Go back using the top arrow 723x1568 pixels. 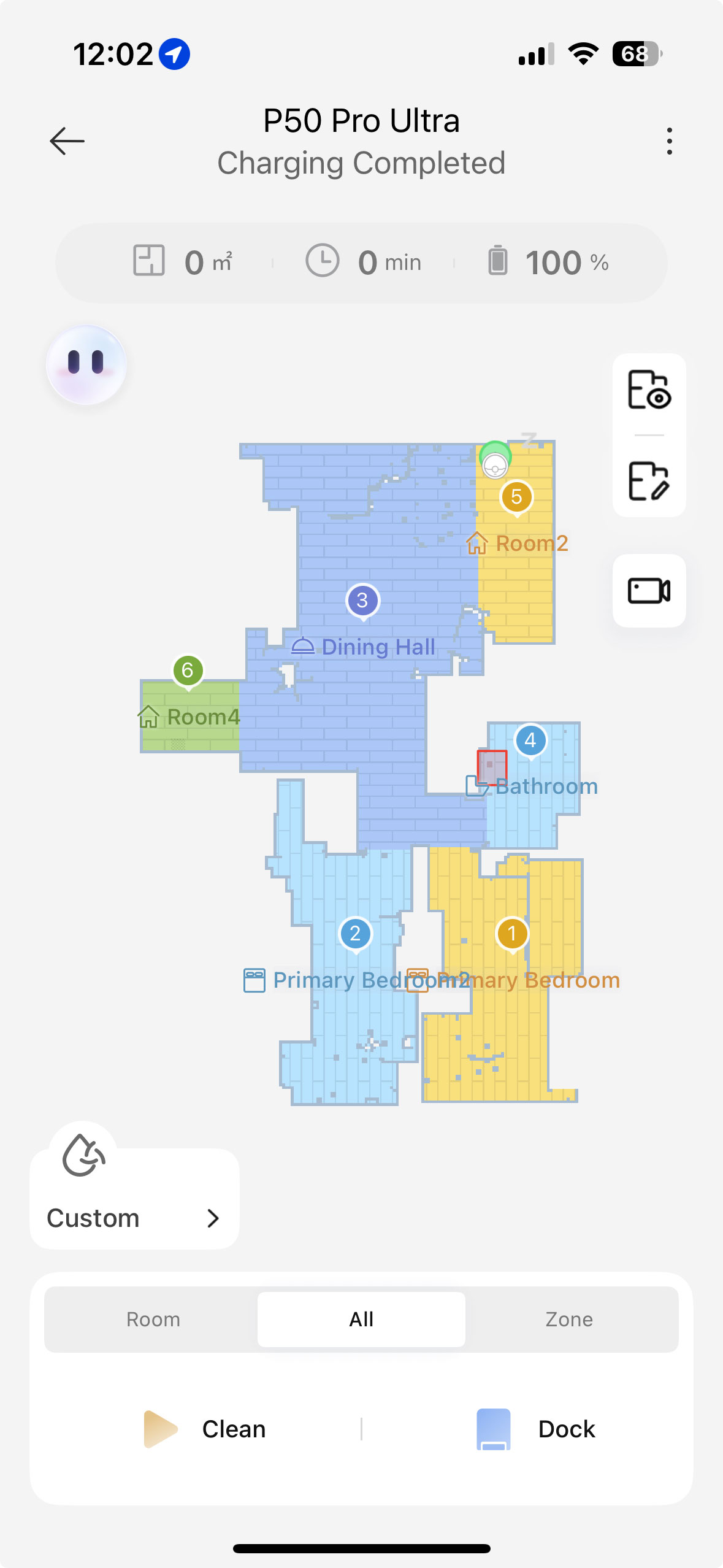67,141
